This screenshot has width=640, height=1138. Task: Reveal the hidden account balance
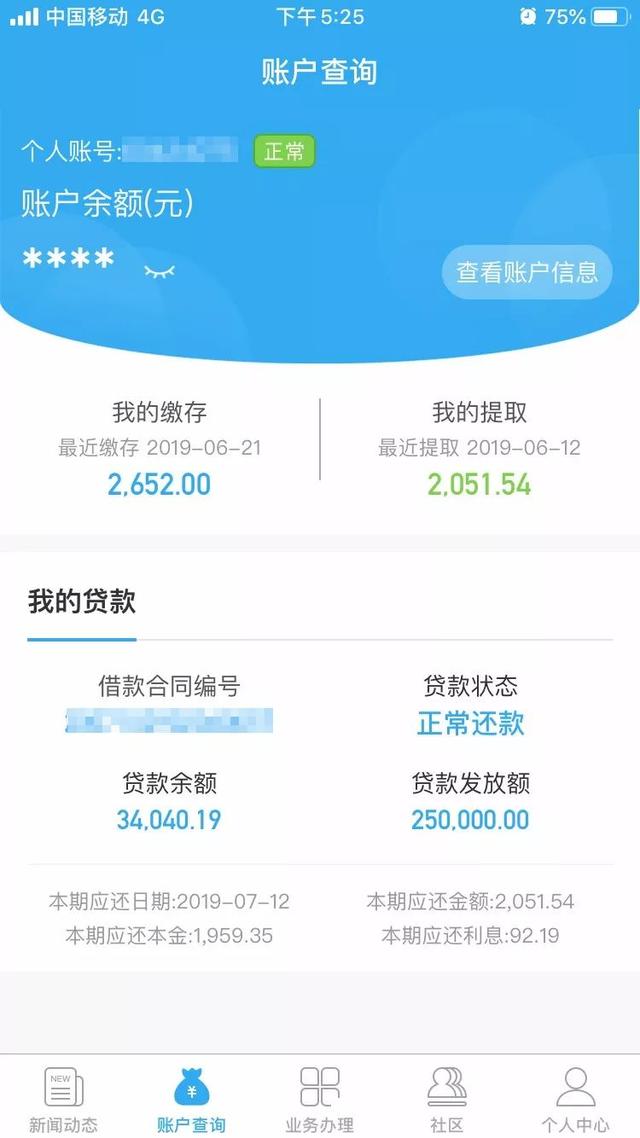(x=159, y=271)
